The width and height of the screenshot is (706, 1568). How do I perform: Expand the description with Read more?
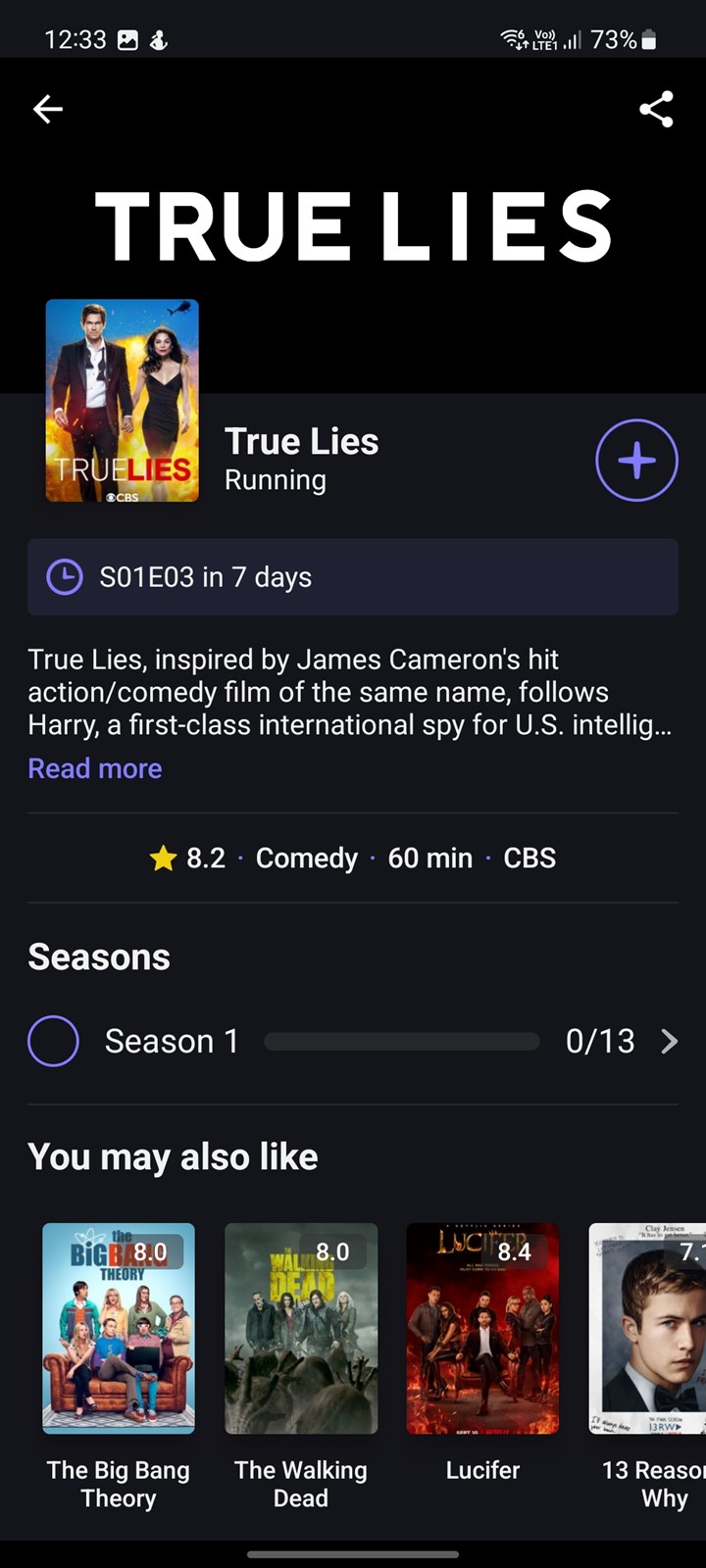[x=95, y=768]
